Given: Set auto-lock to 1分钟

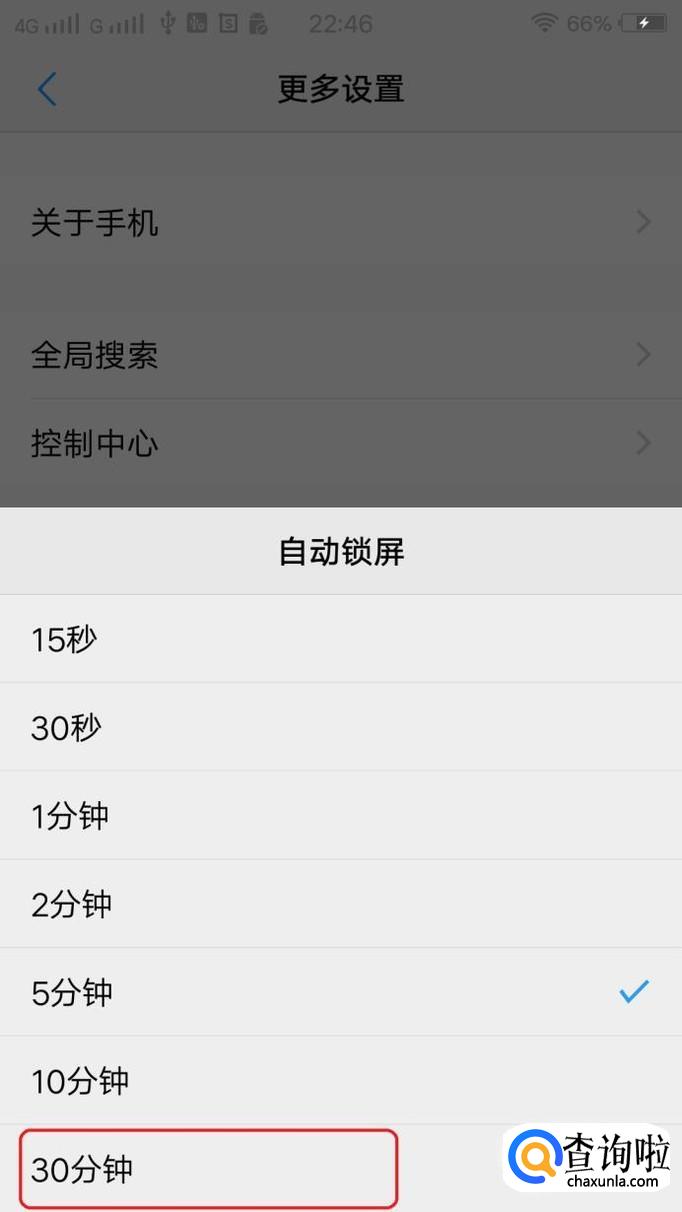Looking at the screenshot, I should [70, 816].
